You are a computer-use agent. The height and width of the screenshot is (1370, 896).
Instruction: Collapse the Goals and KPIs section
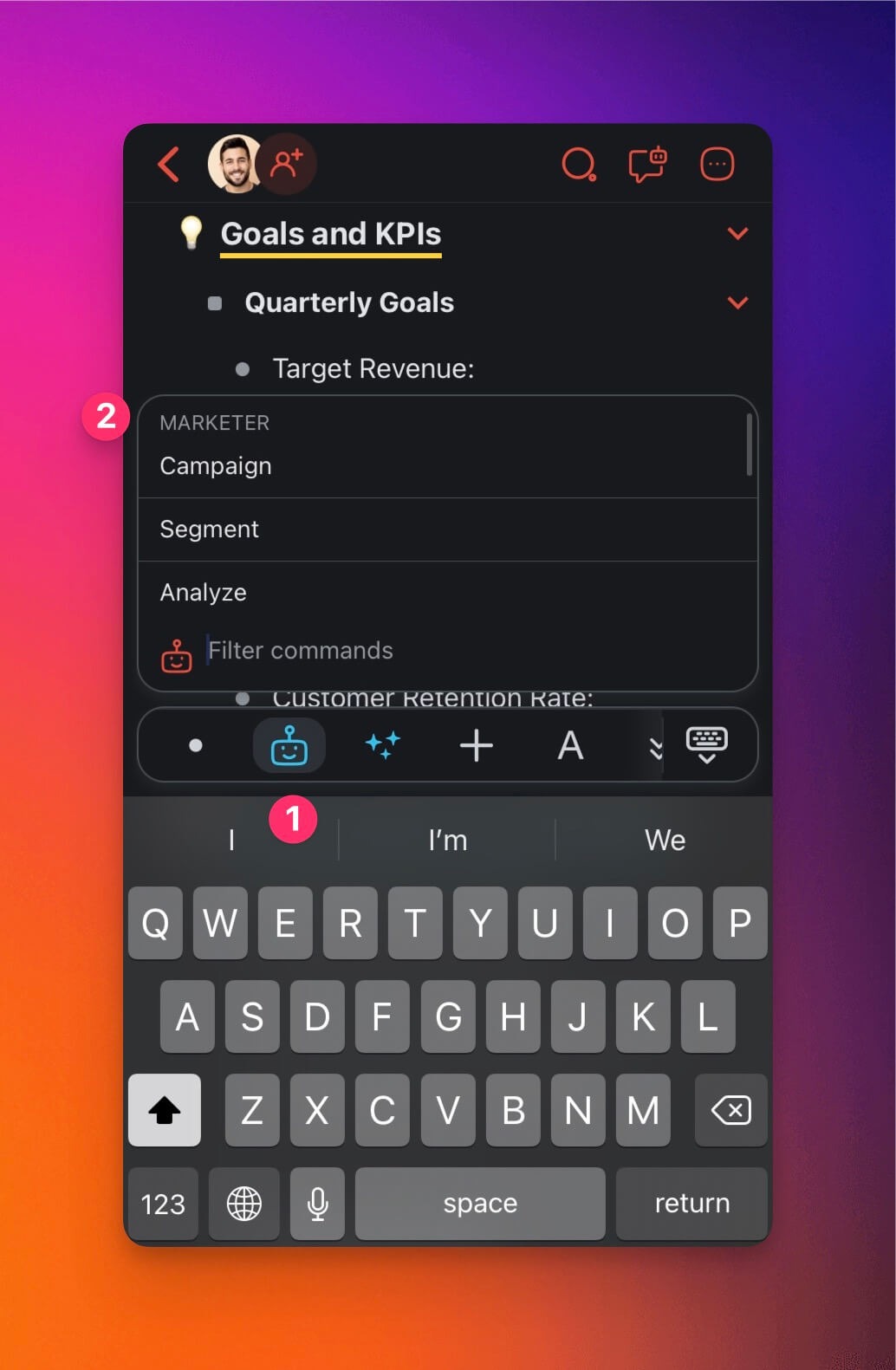click(x=737, y=233)
